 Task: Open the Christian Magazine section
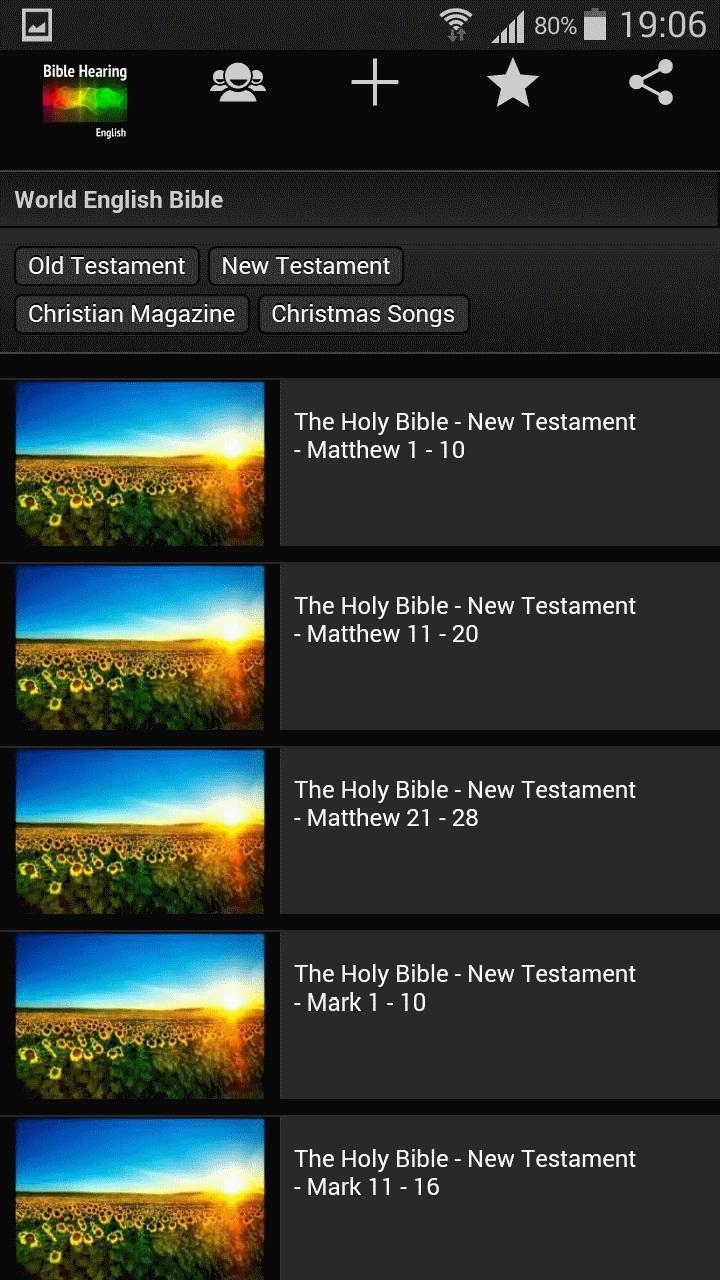point(131,313)
